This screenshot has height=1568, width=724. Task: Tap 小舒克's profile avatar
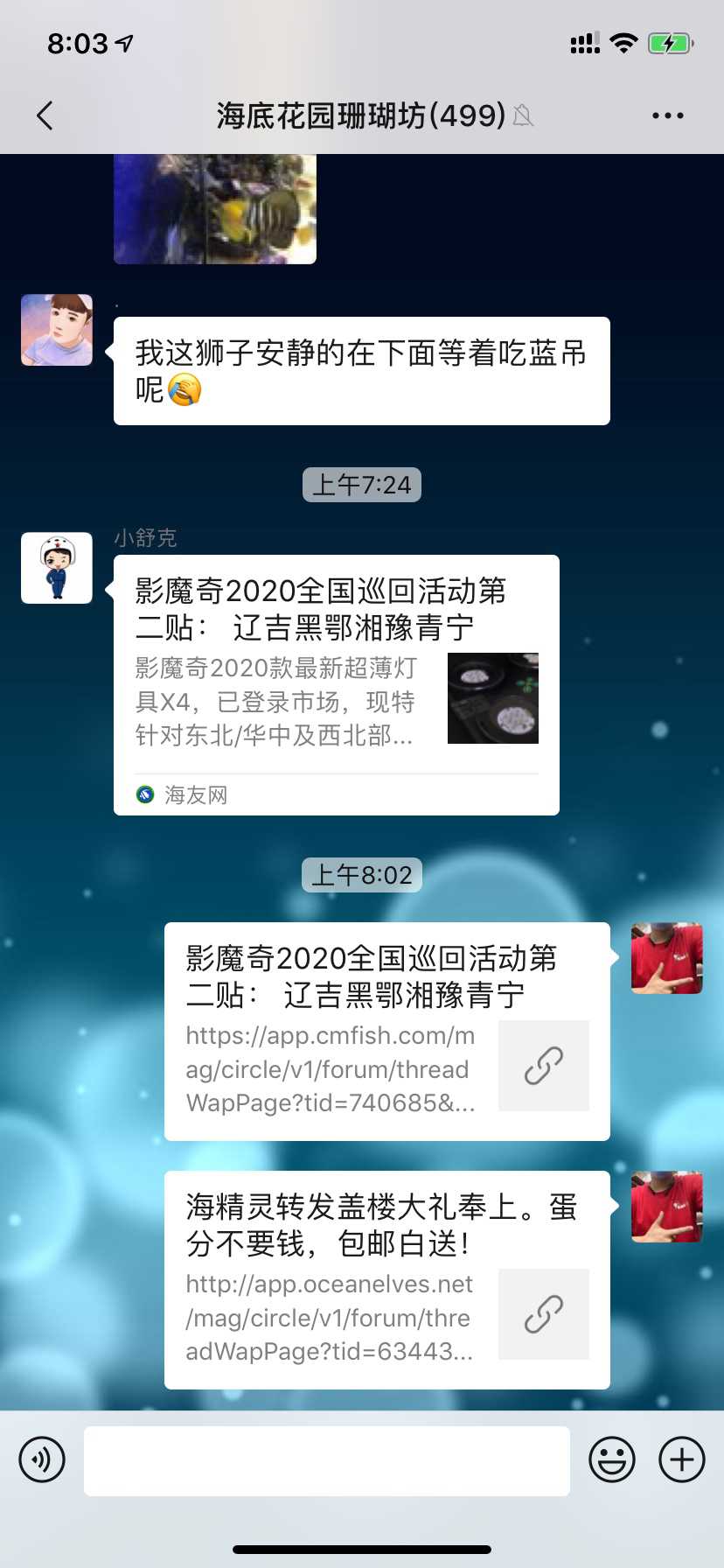point(57,568)
